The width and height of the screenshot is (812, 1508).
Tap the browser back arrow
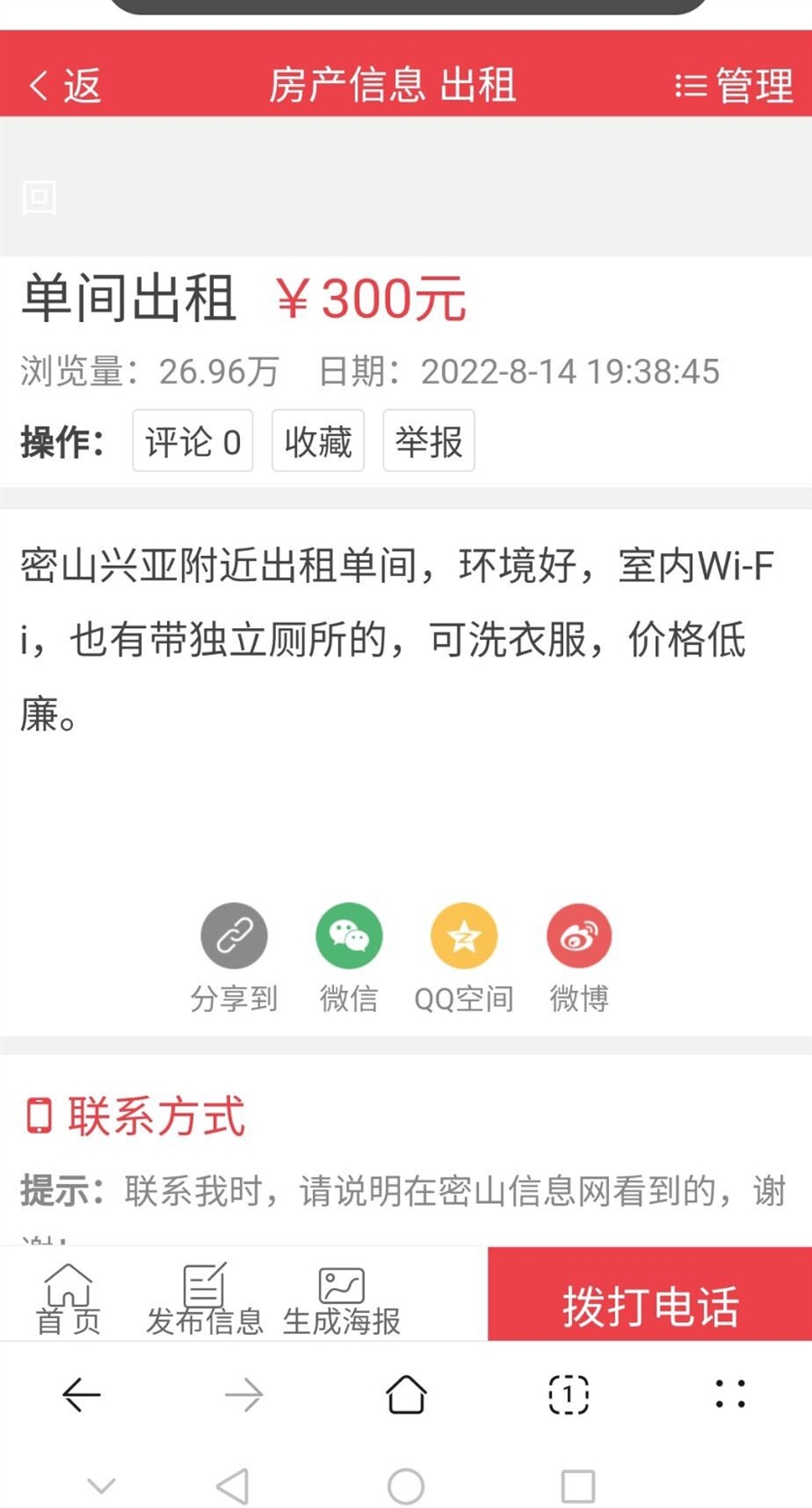(81, 1395)
